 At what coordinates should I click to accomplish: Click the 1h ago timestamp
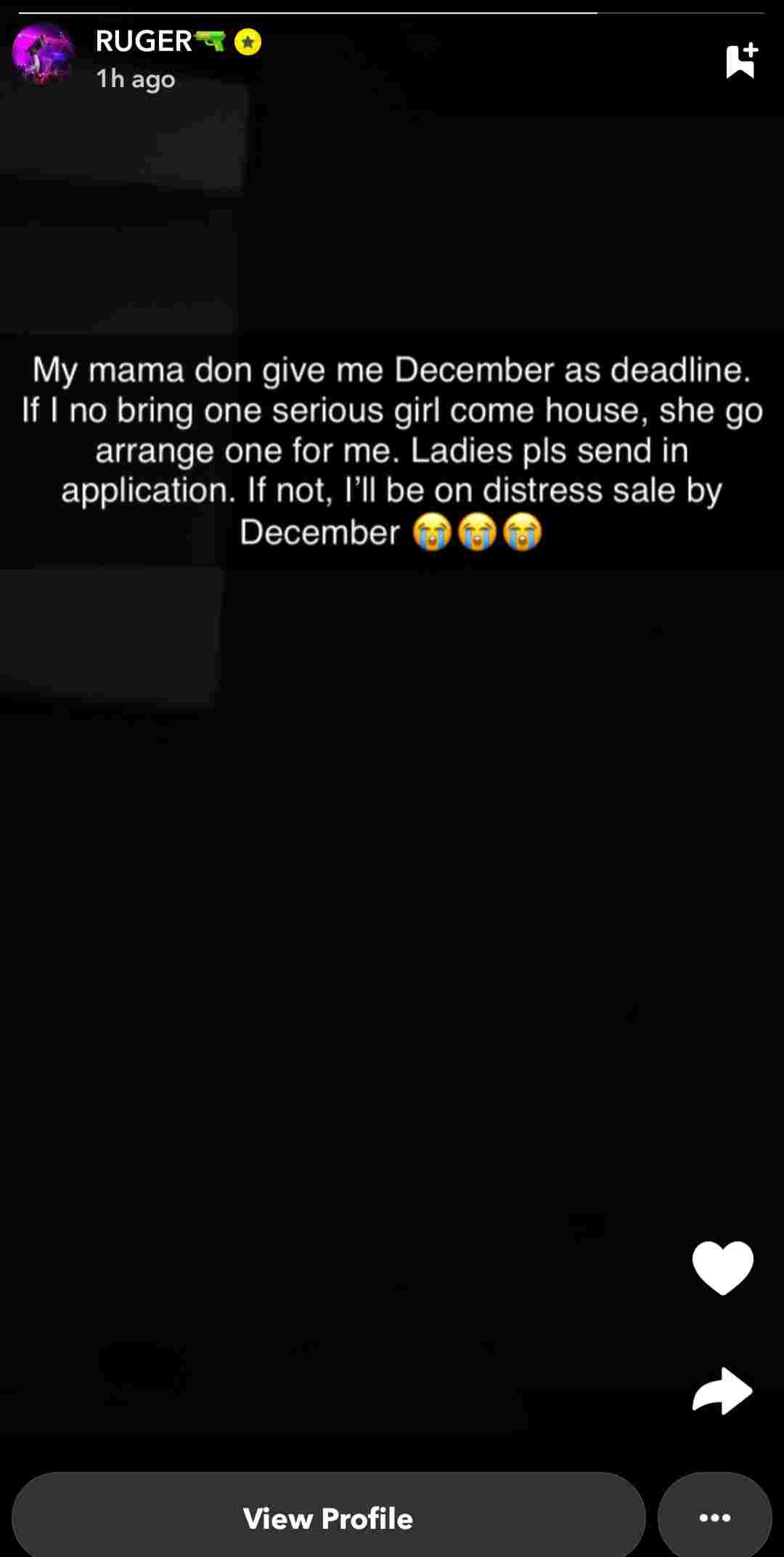(134, 78)
